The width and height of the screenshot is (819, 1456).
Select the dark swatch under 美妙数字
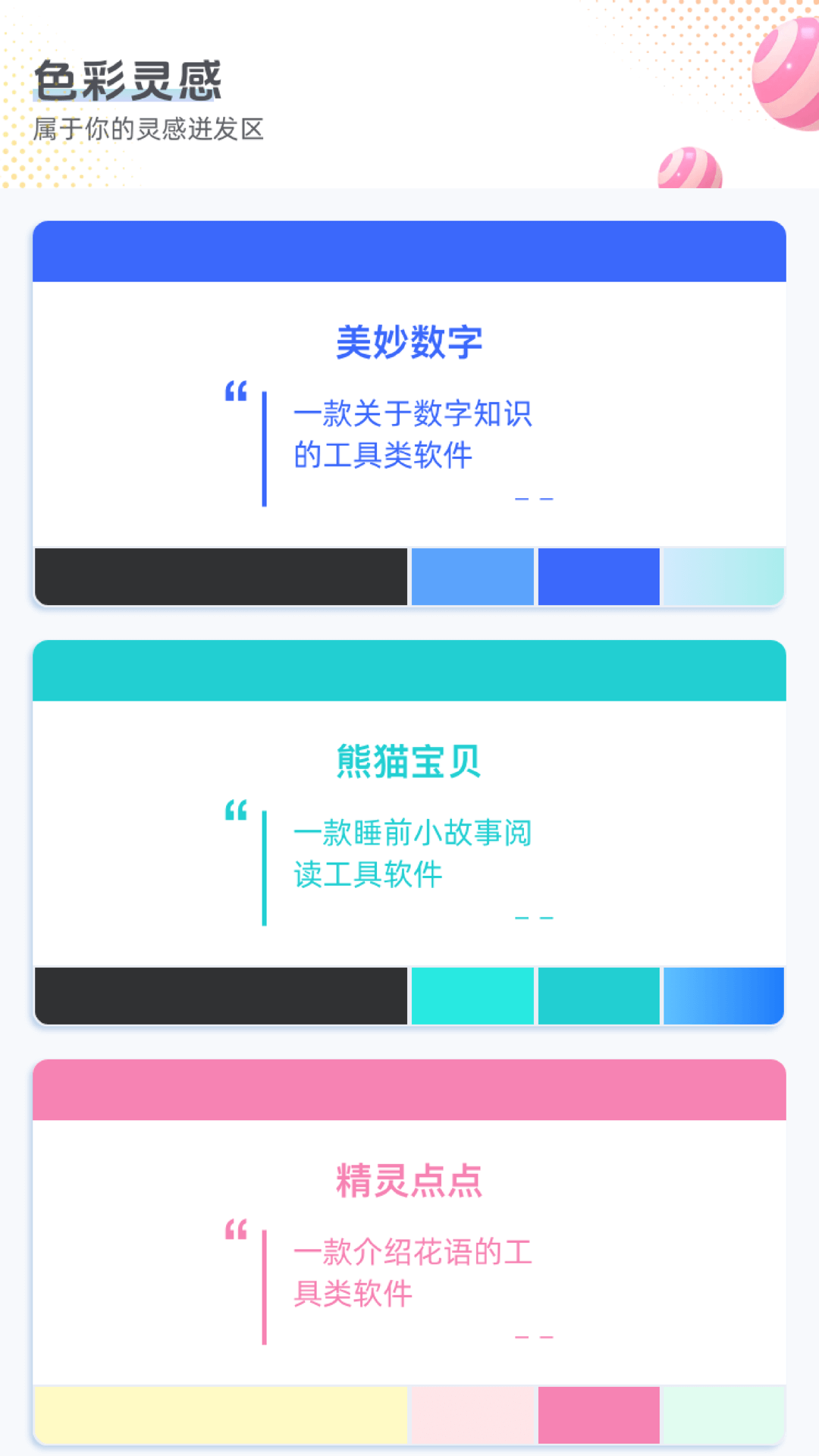(x=221, y=576)
